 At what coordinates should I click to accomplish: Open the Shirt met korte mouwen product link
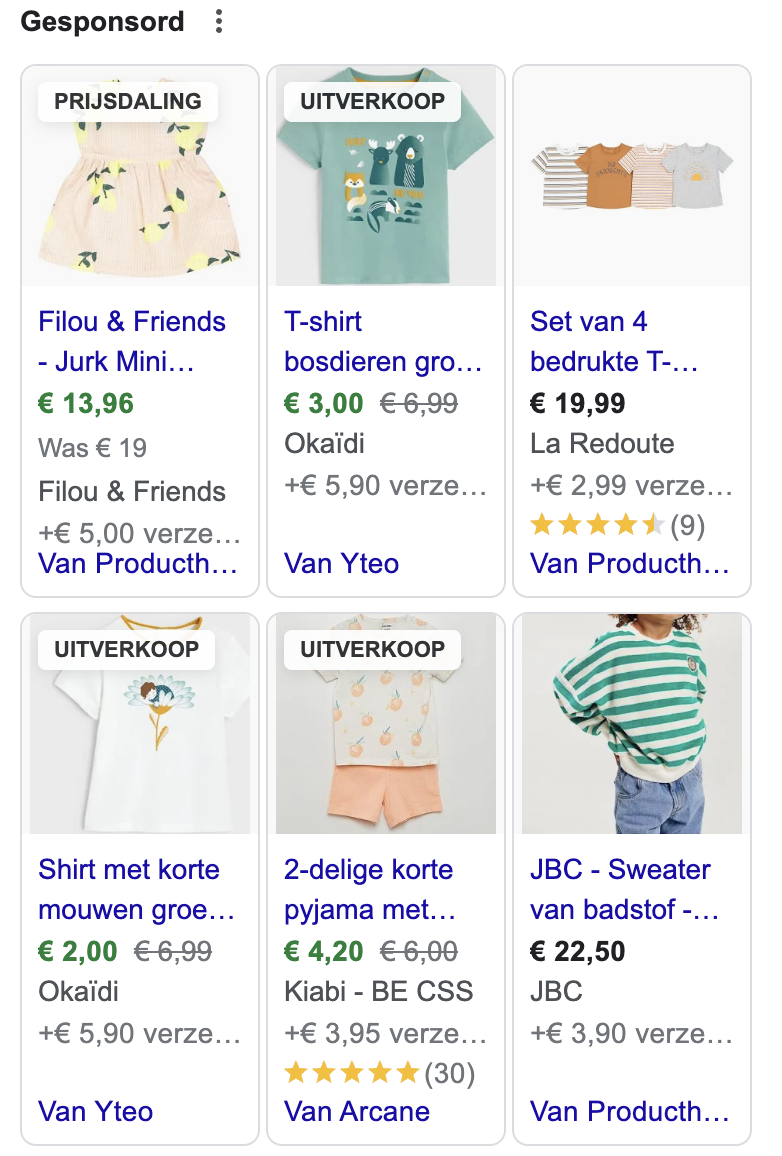(x=129, y=890)
